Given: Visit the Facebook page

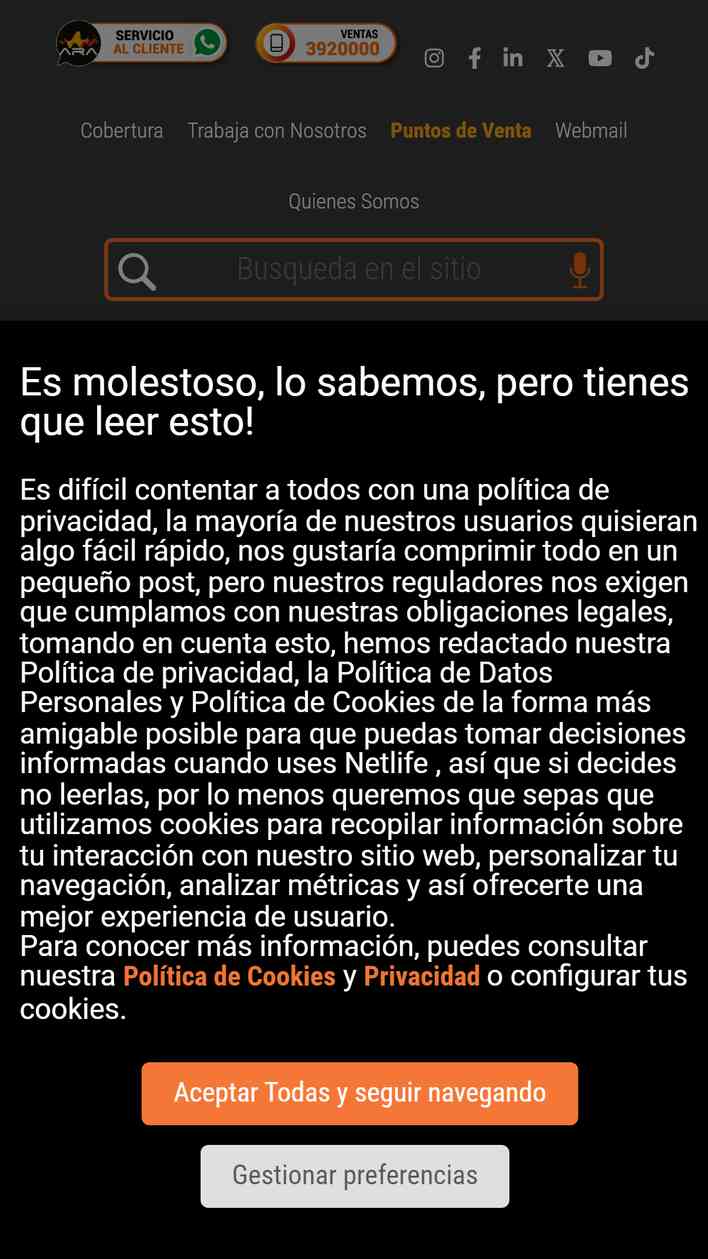Looking at the screenshot, I should click(x=474, y=58).
